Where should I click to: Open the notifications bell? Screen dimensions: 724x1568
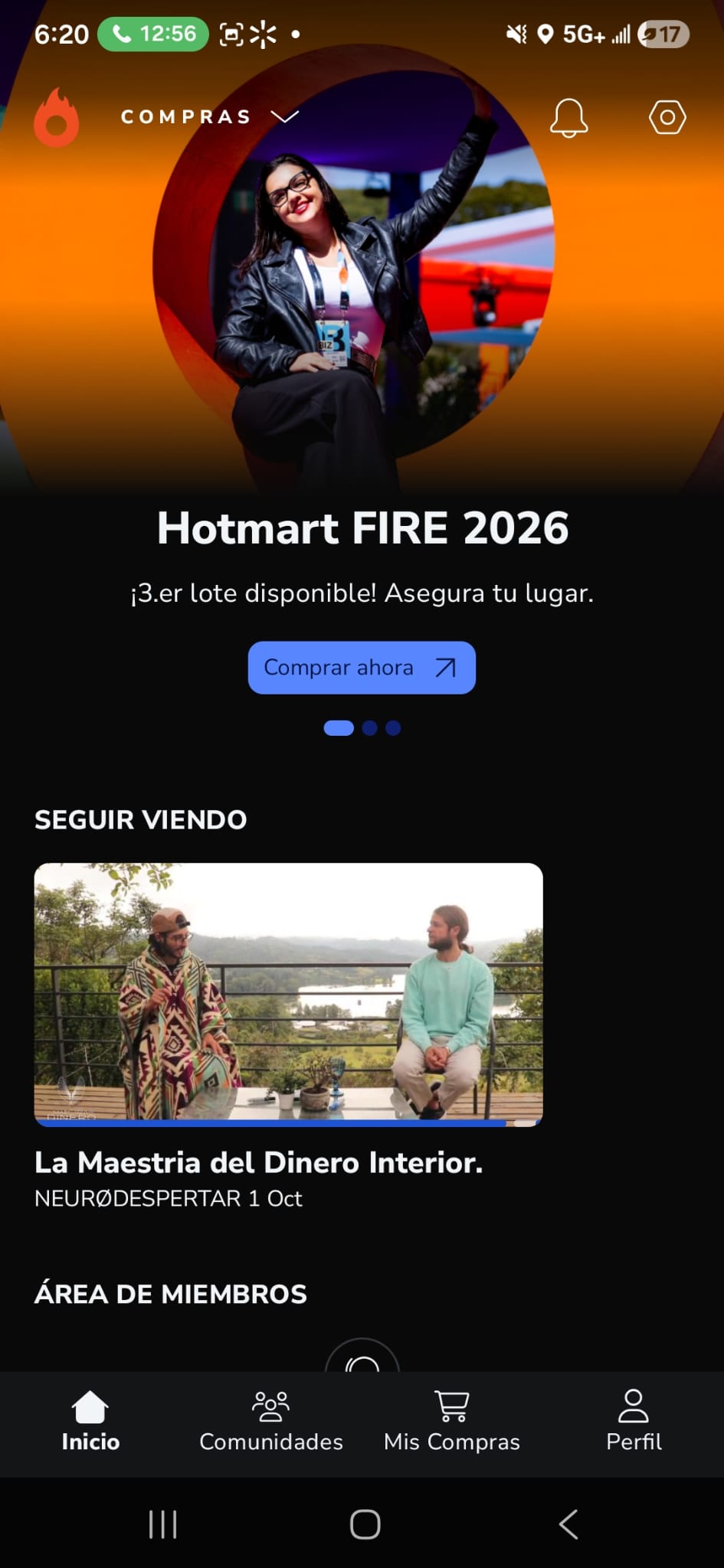(x=568, y=117)
